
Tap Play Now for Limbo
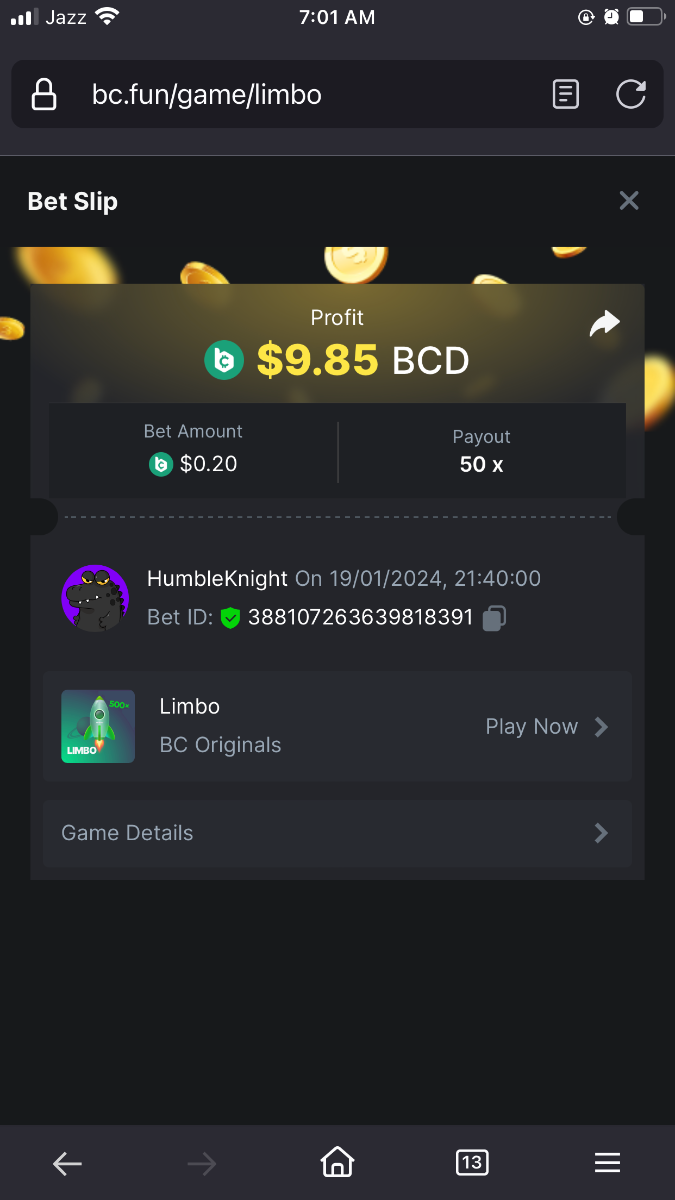coord(546,727)
